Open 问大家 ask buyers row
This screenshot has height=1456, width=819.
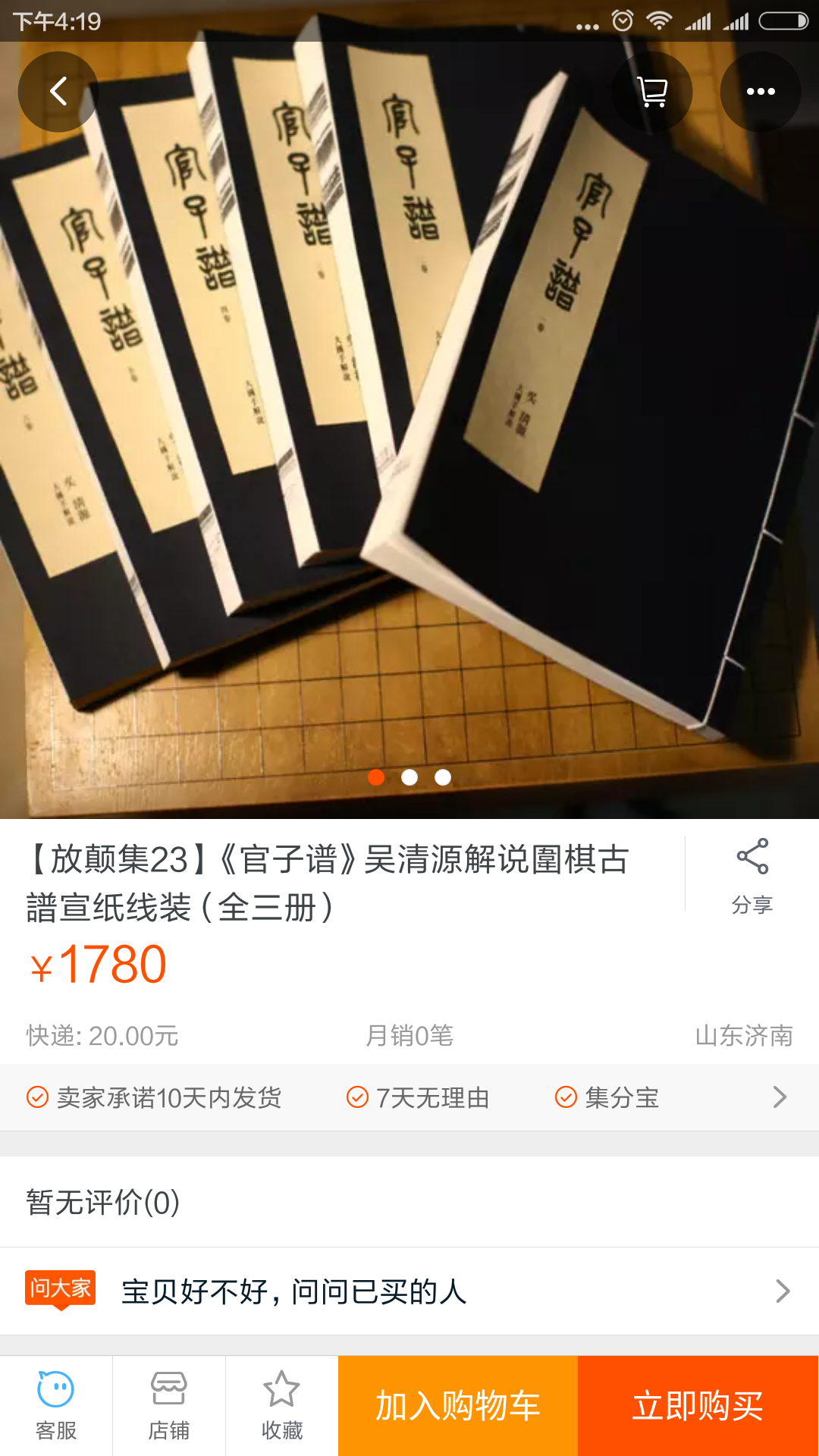[x=409, y=1291]
